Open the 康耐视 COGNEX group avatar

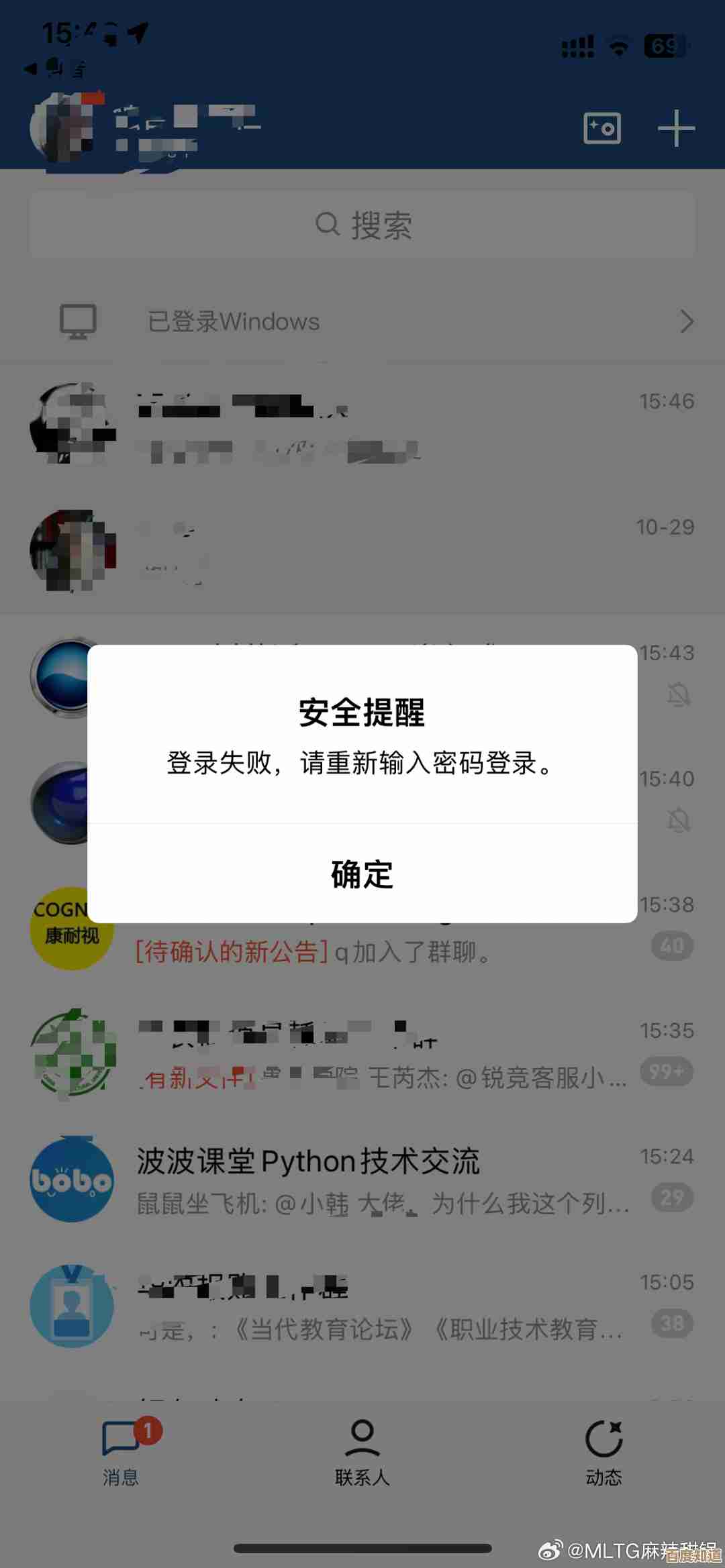tap(71, 929)
